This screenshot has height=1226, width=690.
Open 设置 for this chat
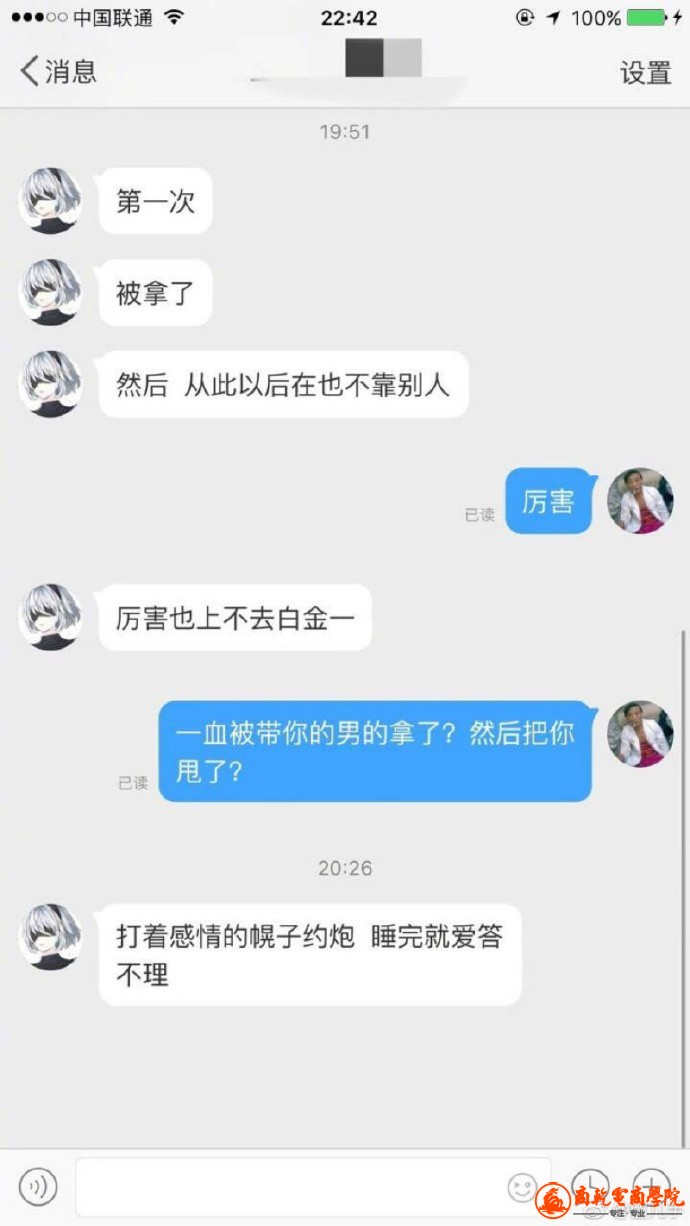(x=645, y=72)
